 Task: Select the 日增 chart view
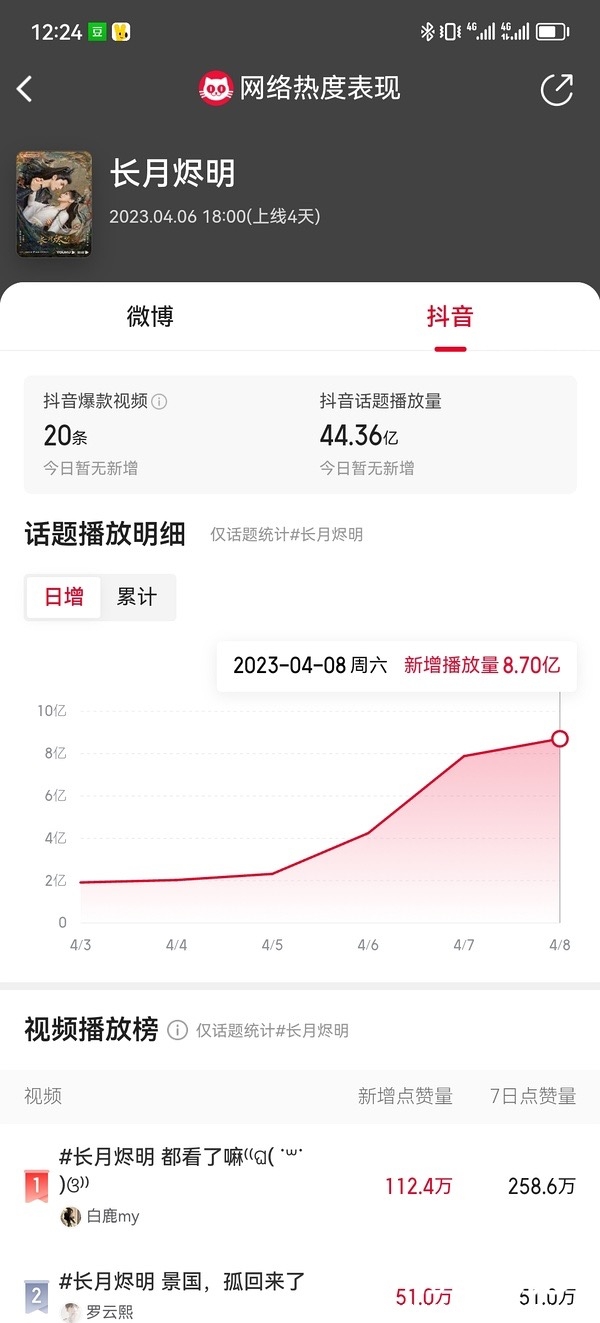pos(64,597)
